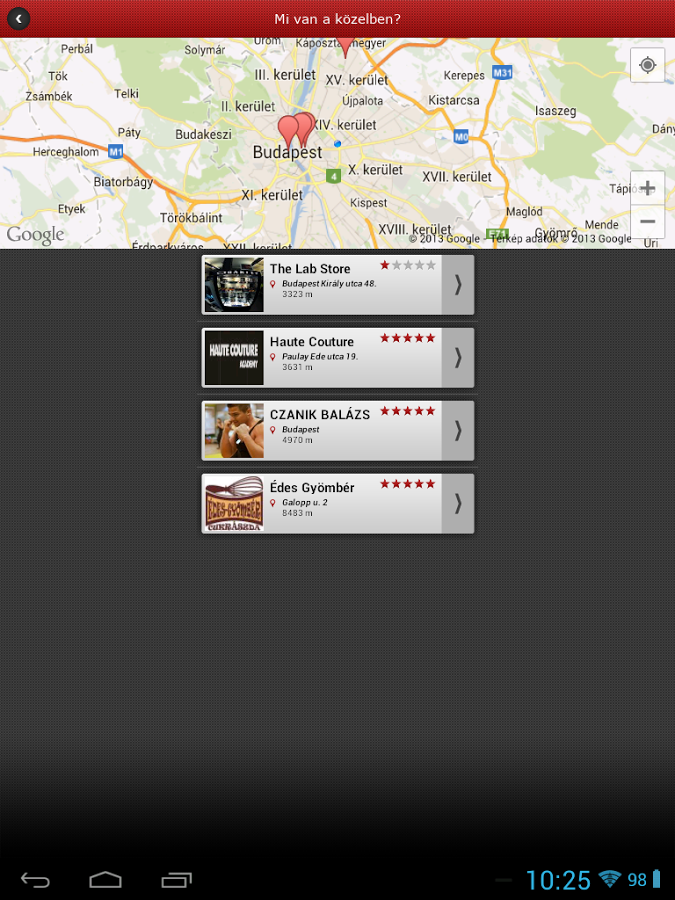Open recent apps
Image resolution: width=675 pixels, height=900 pixels.
coord(176,880)
